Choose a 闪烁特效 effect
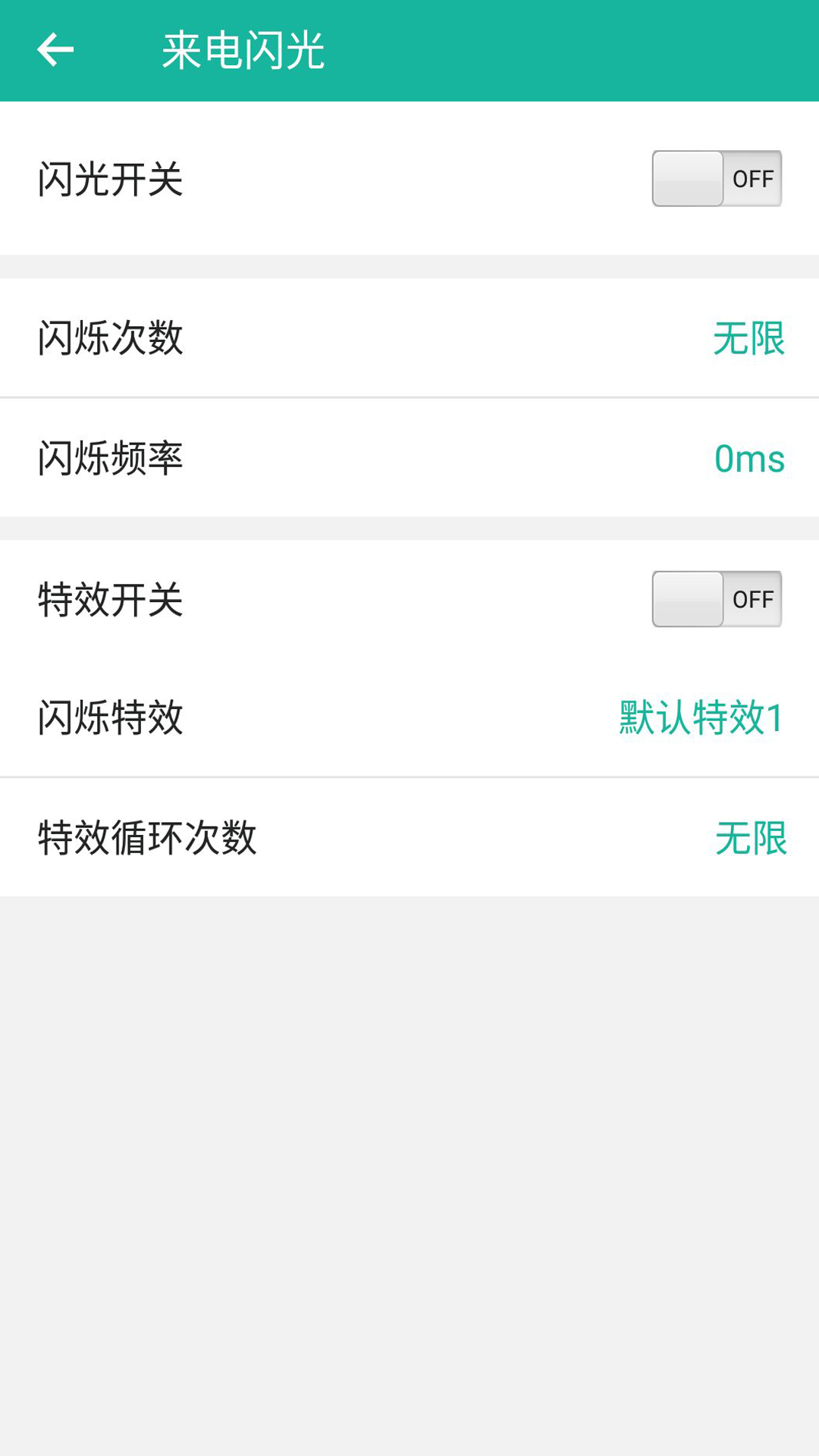The width and height of the screenshot is (819, 1456). tap(409, 717)
